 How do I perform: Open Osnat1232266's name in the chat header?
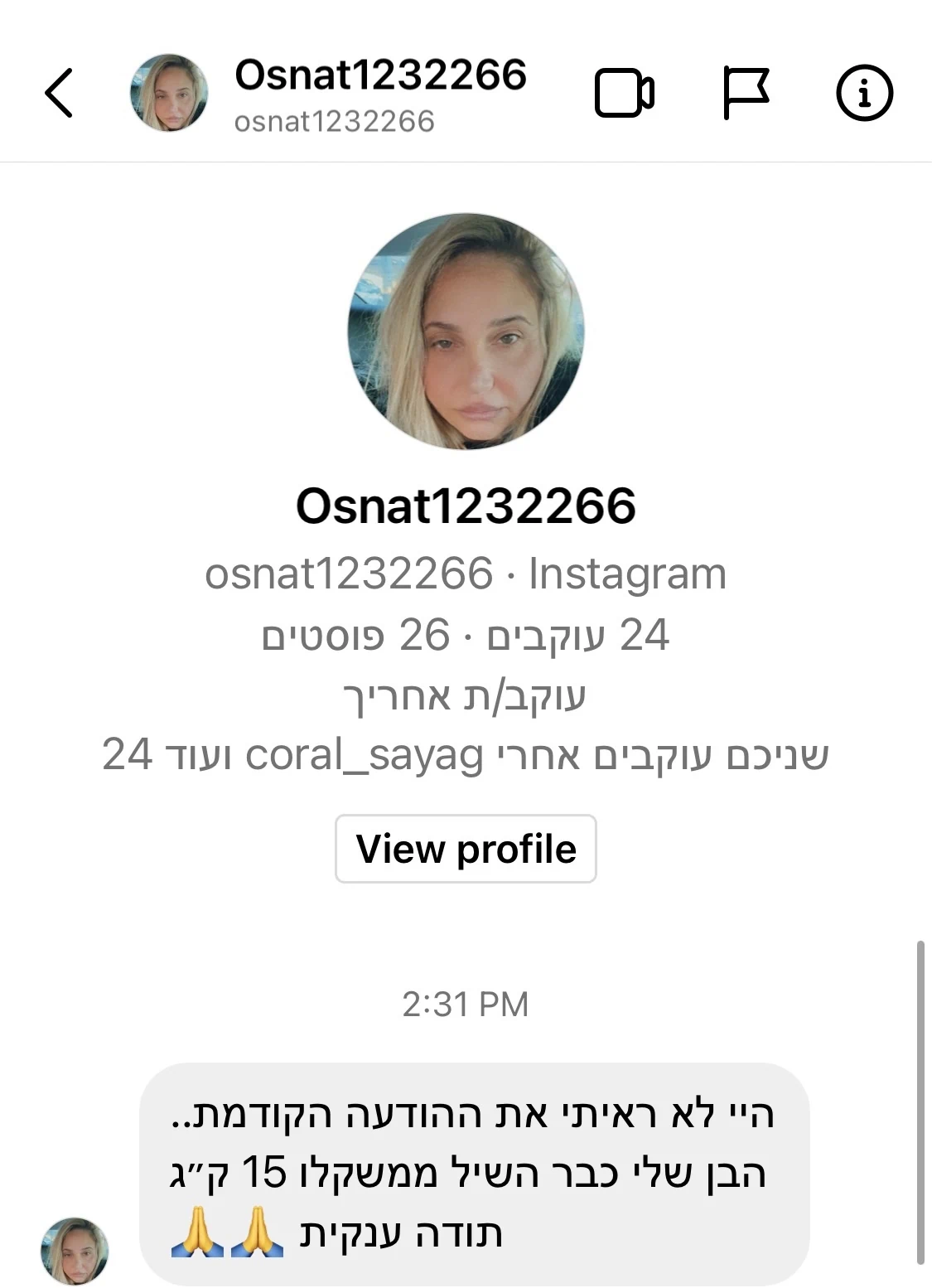pyautogui.click(x=380, y=76)
